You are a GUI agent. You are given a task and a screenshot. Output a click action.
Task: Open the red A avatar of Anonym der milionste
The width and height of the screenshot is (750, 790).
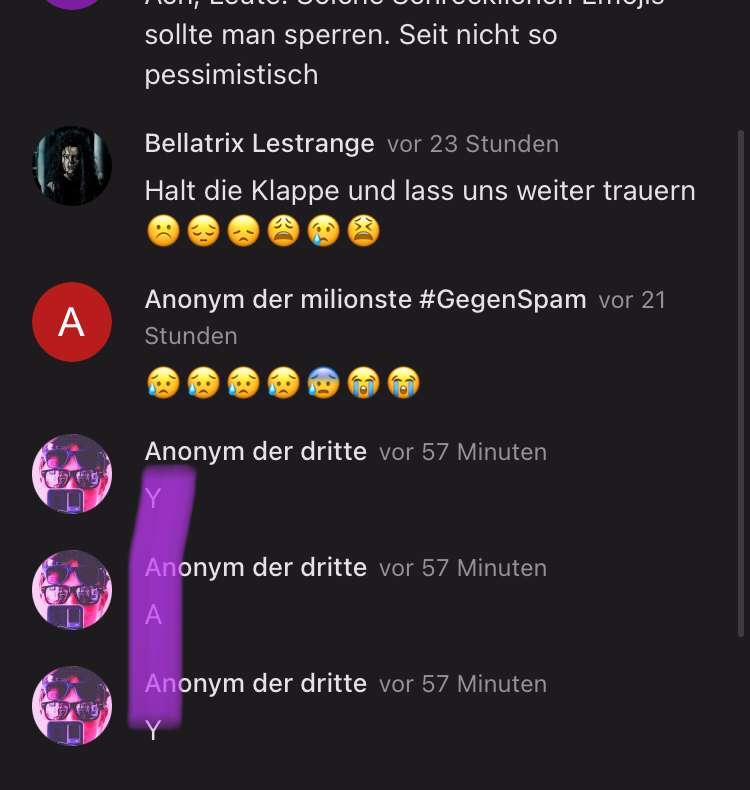tap(72, 322)
